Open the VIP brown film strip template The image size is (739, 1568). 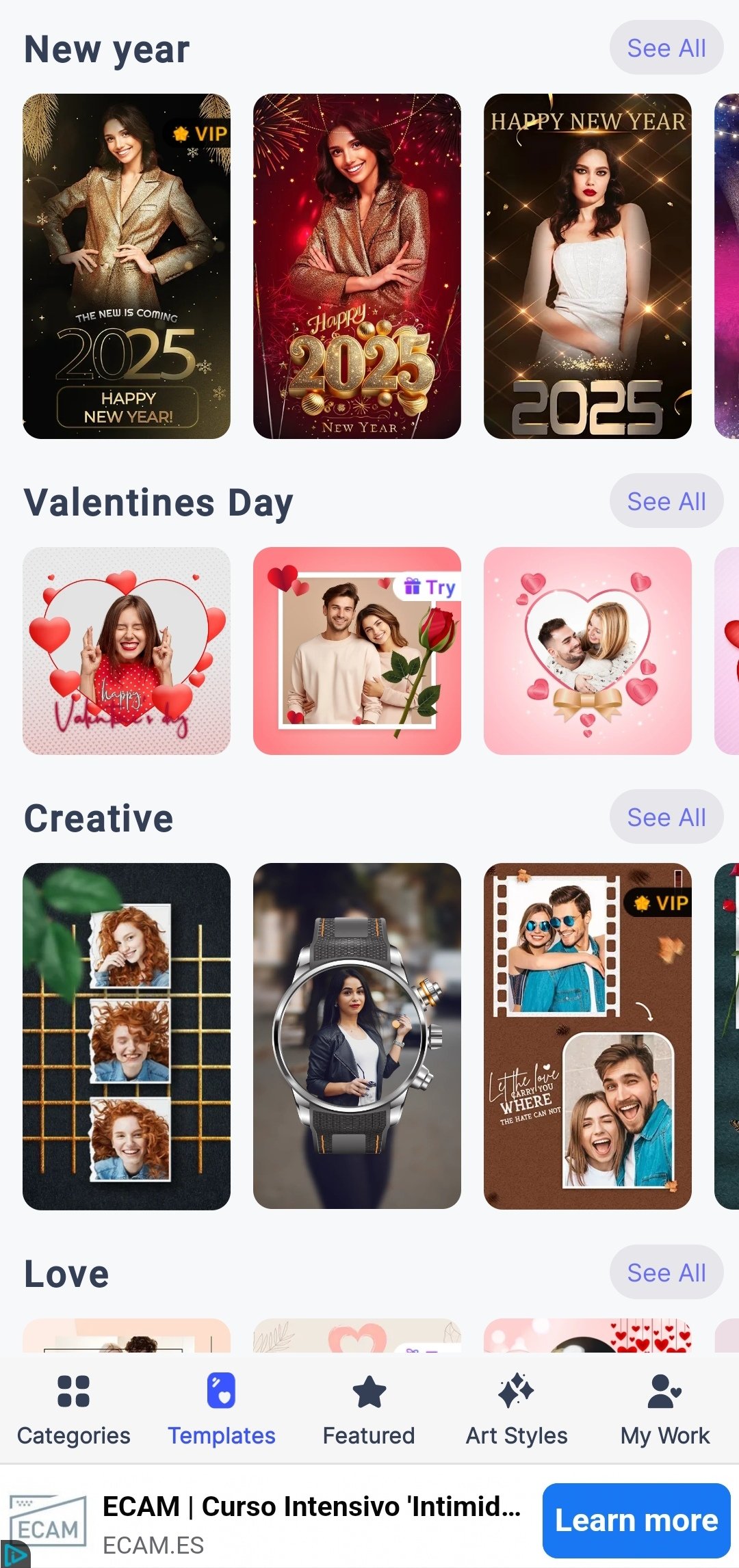point(587,1036)
